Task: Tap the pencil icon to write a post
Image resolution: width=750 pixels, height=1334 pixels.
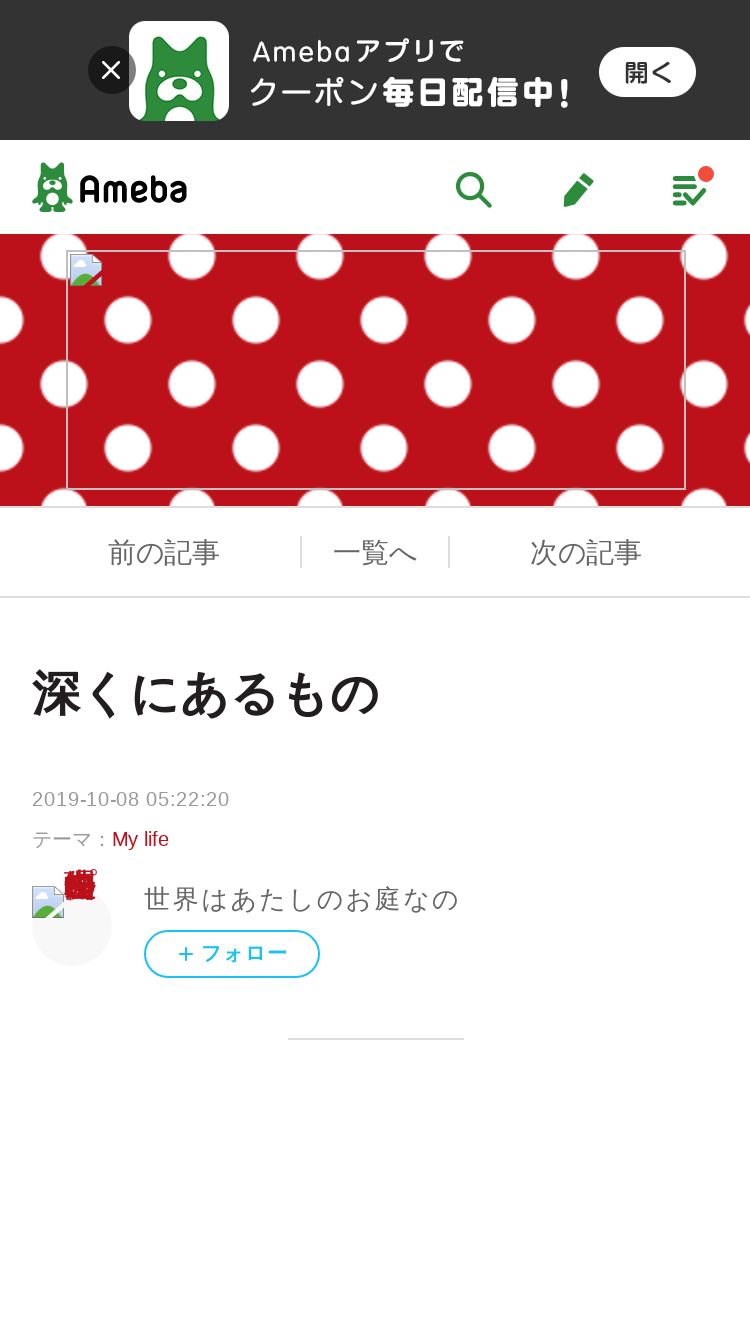Action: pos(578,189)
